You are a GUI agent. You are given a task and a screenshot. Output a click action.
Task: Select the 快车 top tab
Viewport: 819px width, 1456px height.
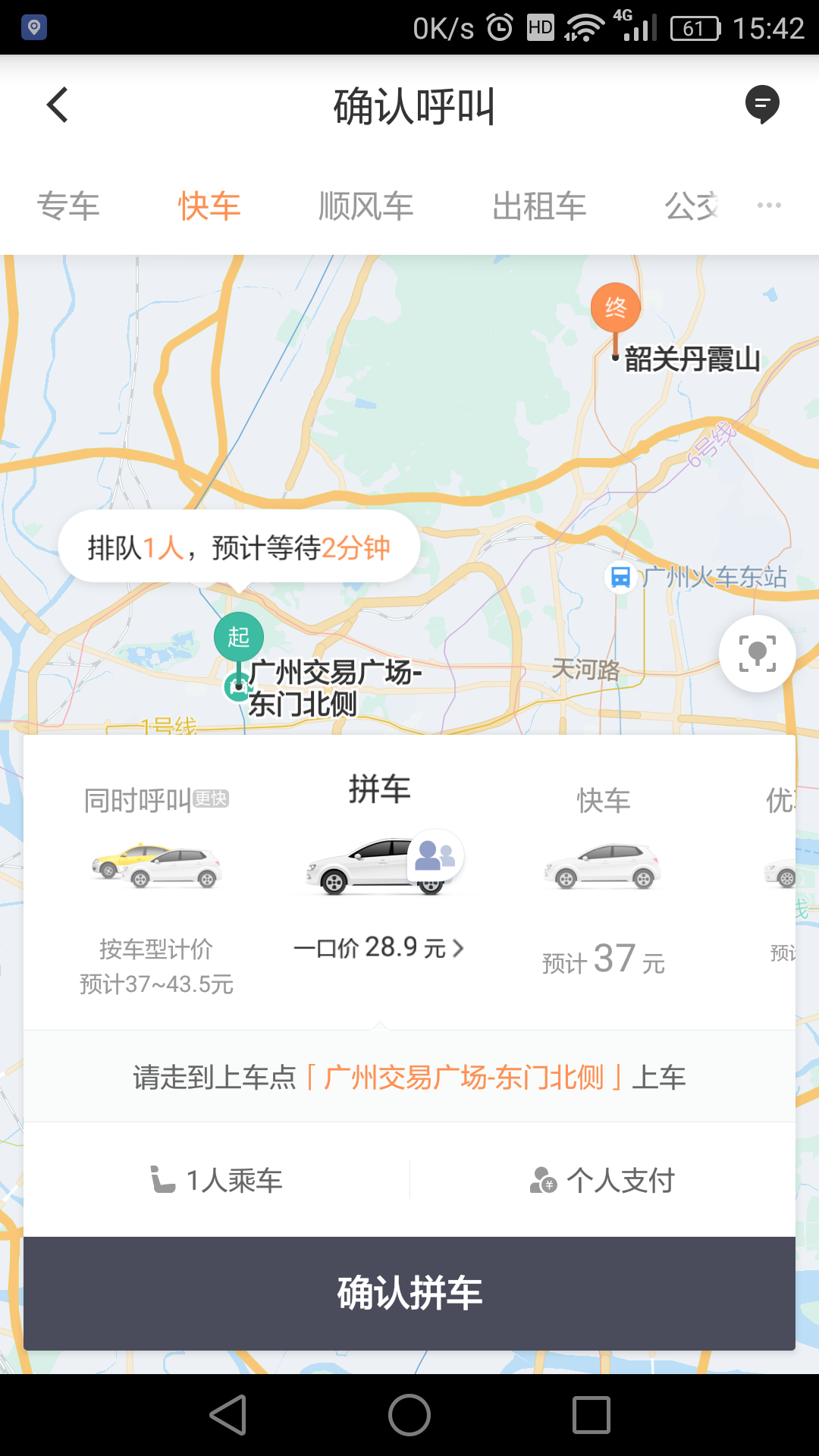click(209, 206)
